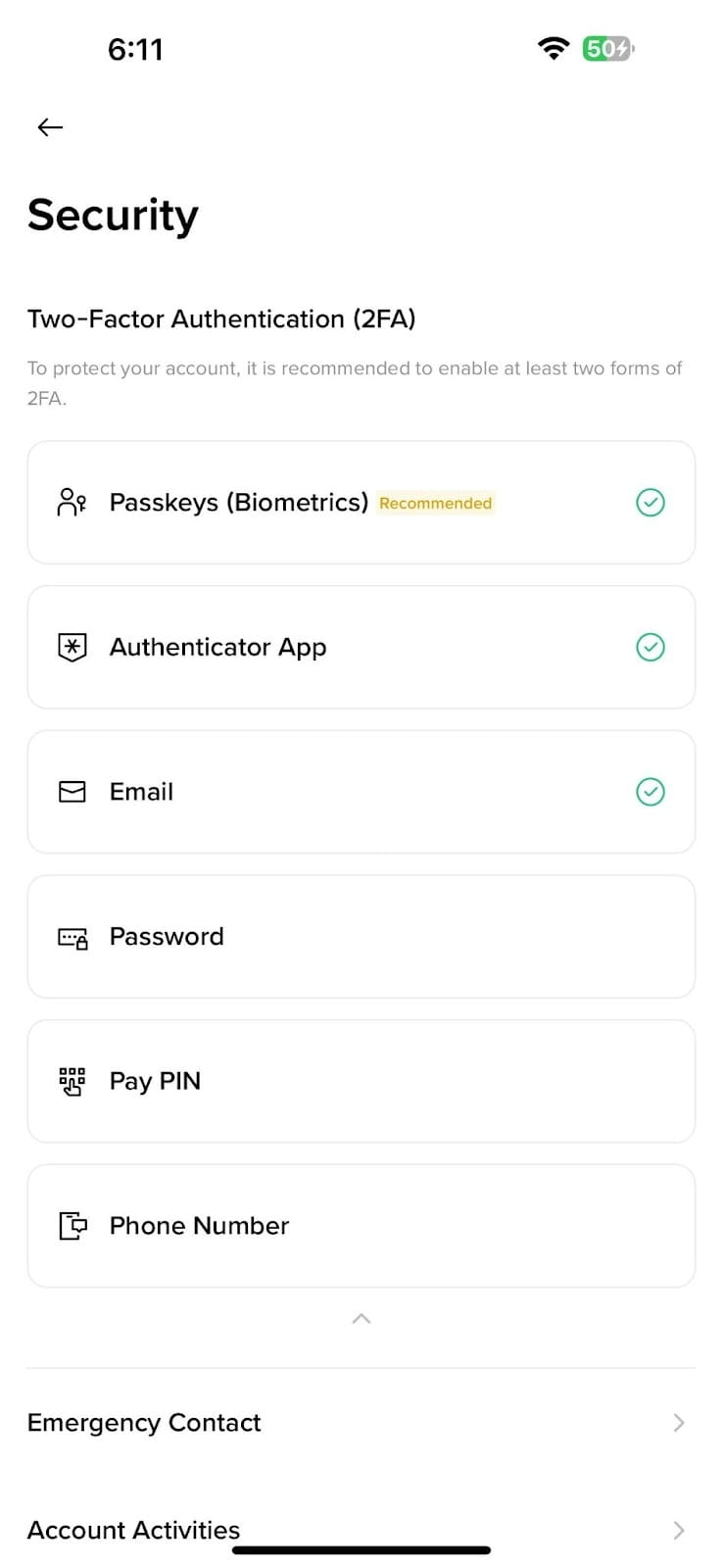The image size is (723, 1568).
Task: Disable the Email verification checkmark
Action: click(651, 792)
